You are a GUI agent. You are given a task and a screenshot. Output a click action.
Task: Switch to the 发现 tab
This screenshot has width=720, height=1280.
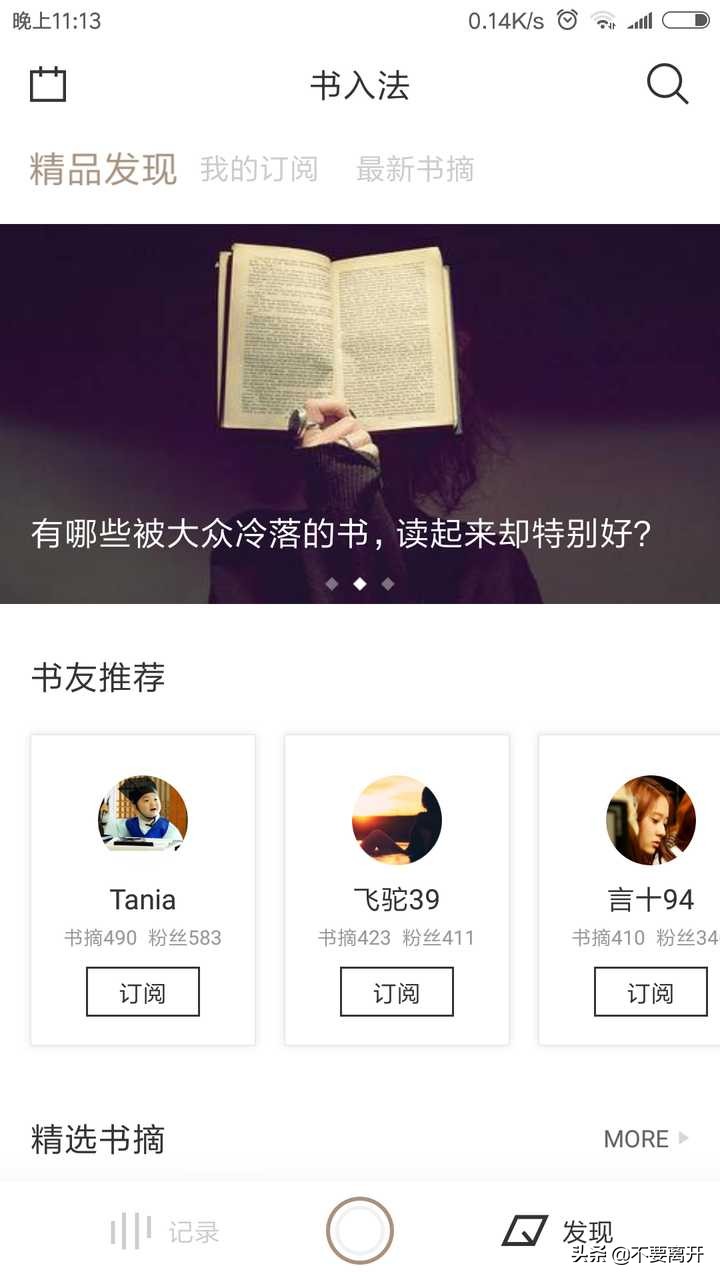pyautogui.click(x=560, y=1231)
